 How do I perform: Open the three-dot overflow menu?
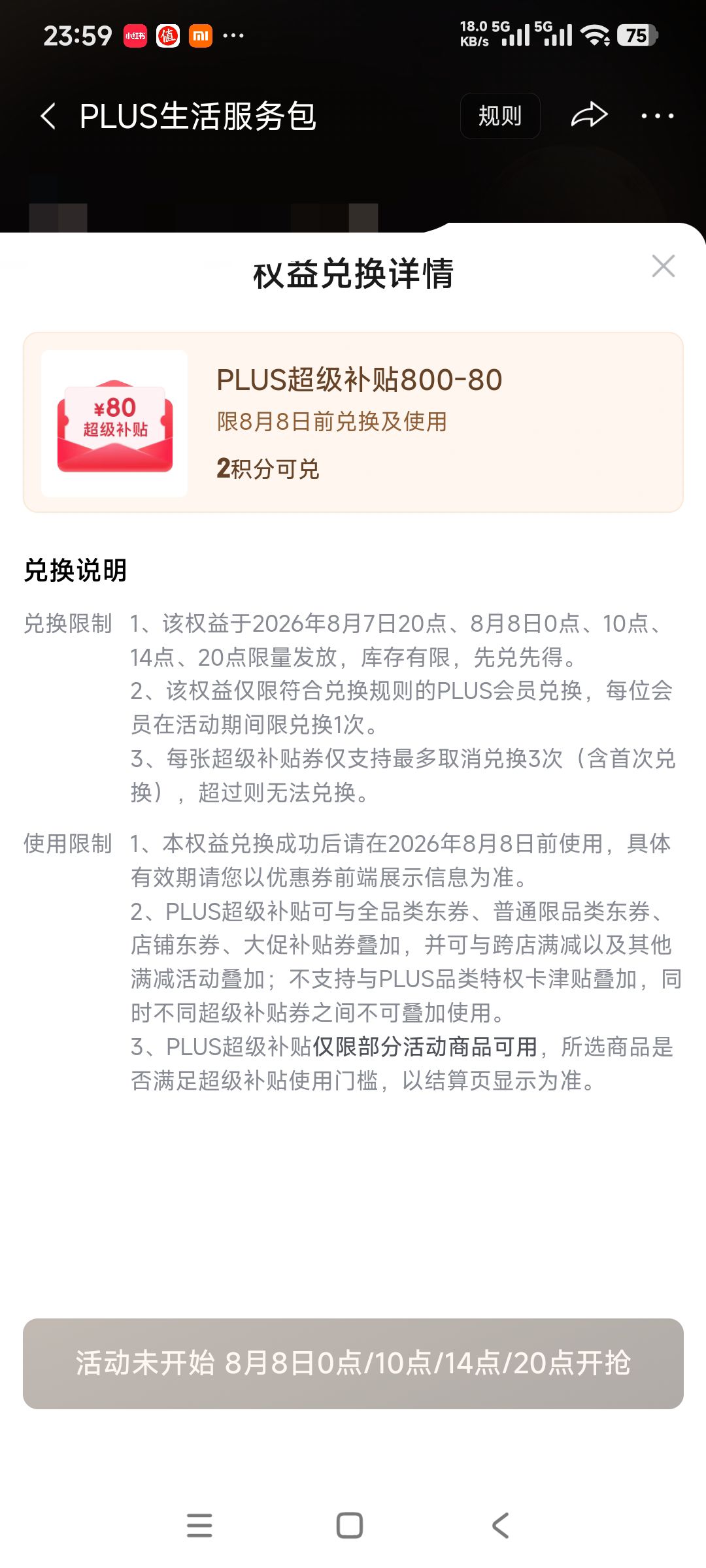click(657, 116)
